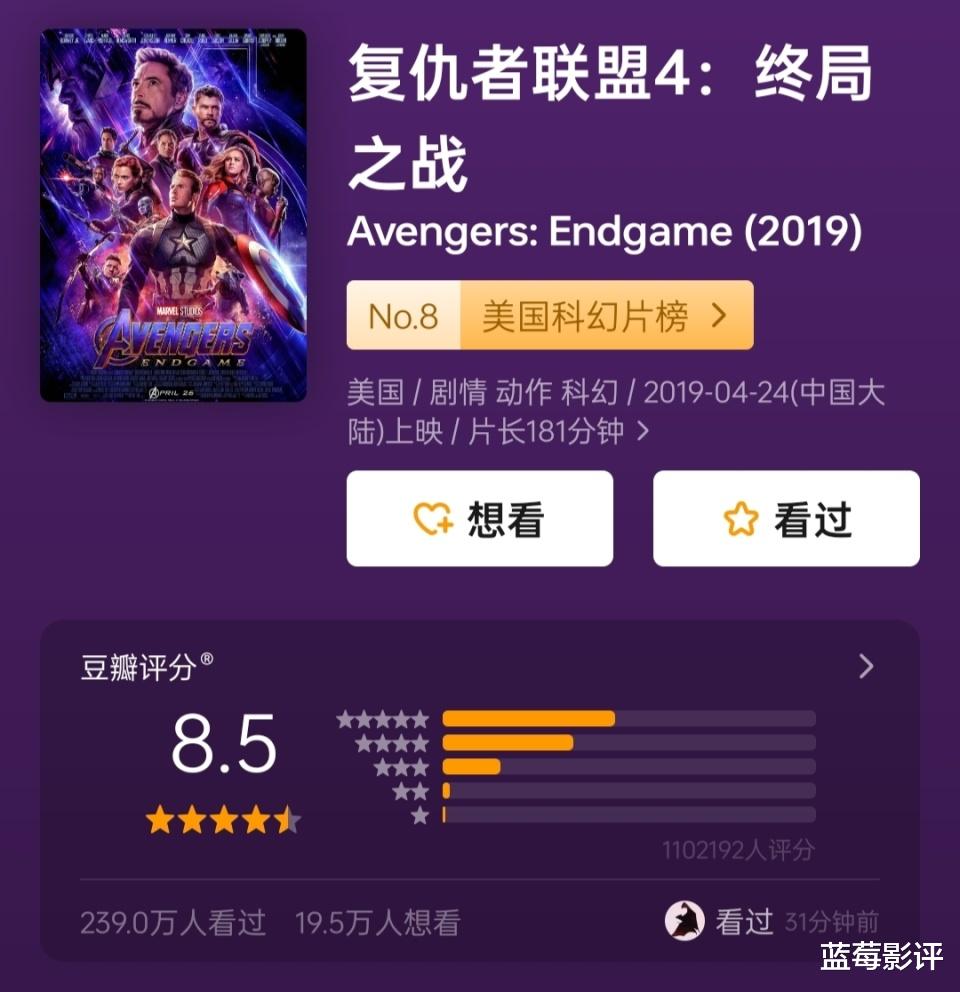
Task: Click the top five-star distribution bar
Action: tap(528, 718)
